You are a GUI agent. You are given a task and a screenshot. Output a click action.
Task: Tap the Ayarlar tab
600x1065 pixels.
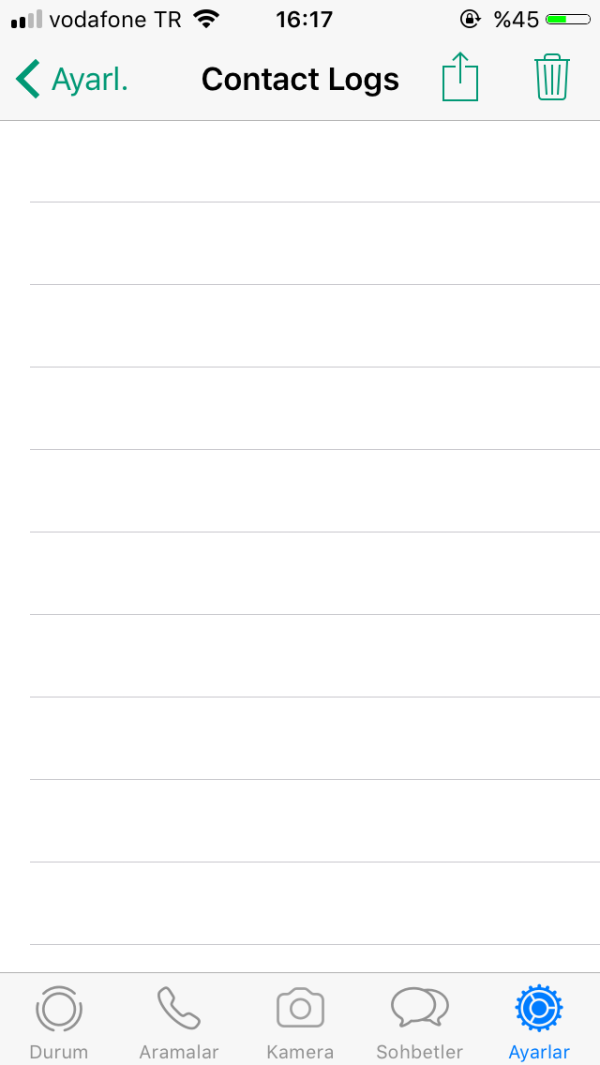tap(539, 1021)
